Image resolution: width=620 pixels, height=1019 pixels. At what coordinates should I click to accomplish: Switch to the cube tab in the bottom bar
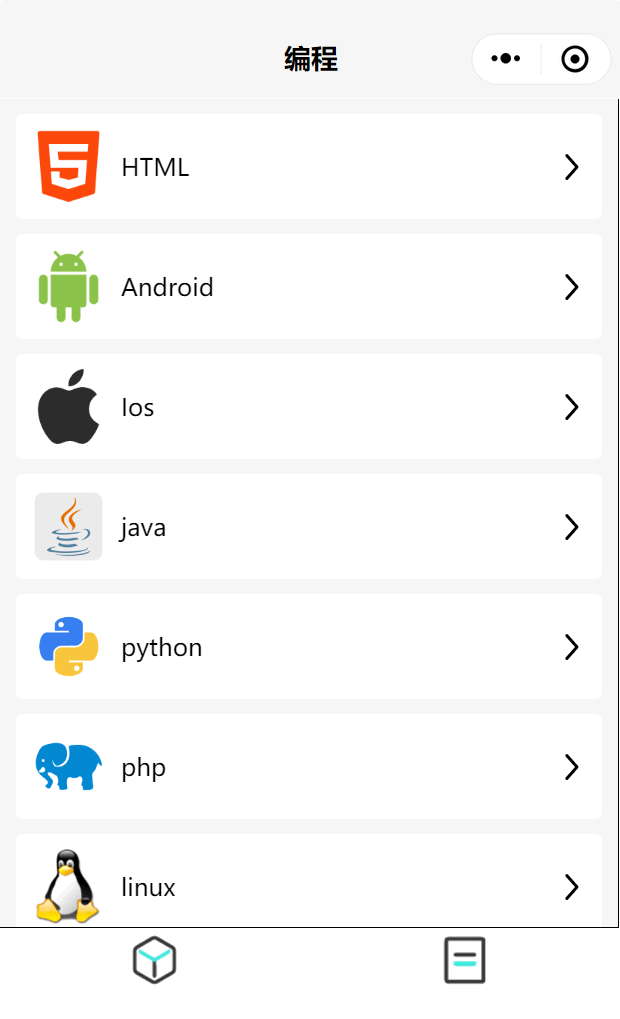155,960
